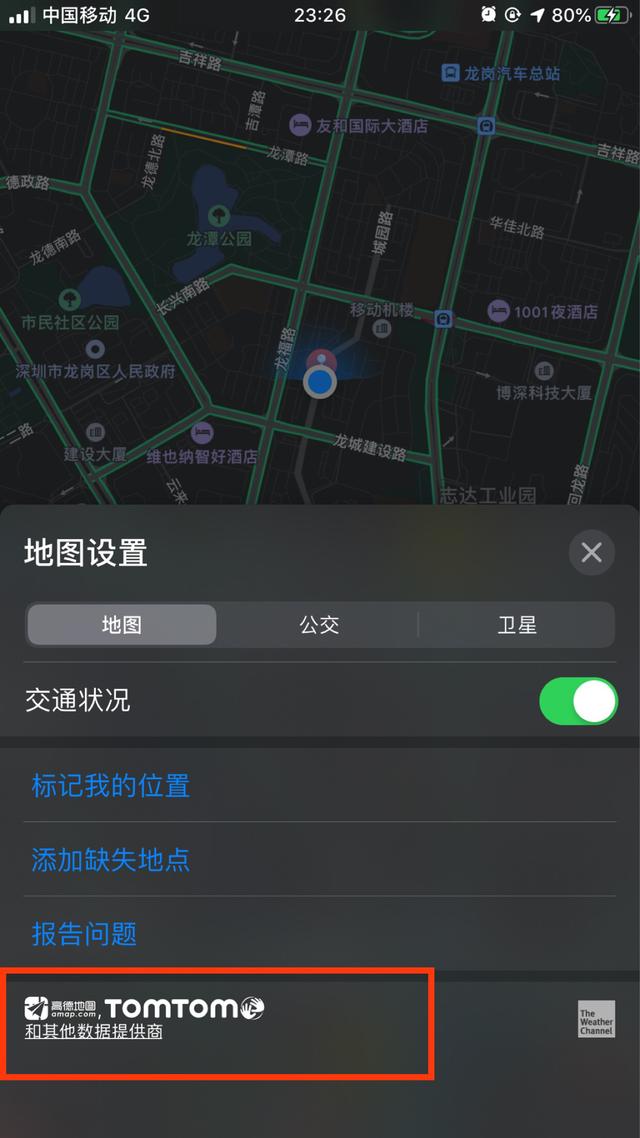Tap the 1001夜酒店 hotel marker

tap(499, 311)
